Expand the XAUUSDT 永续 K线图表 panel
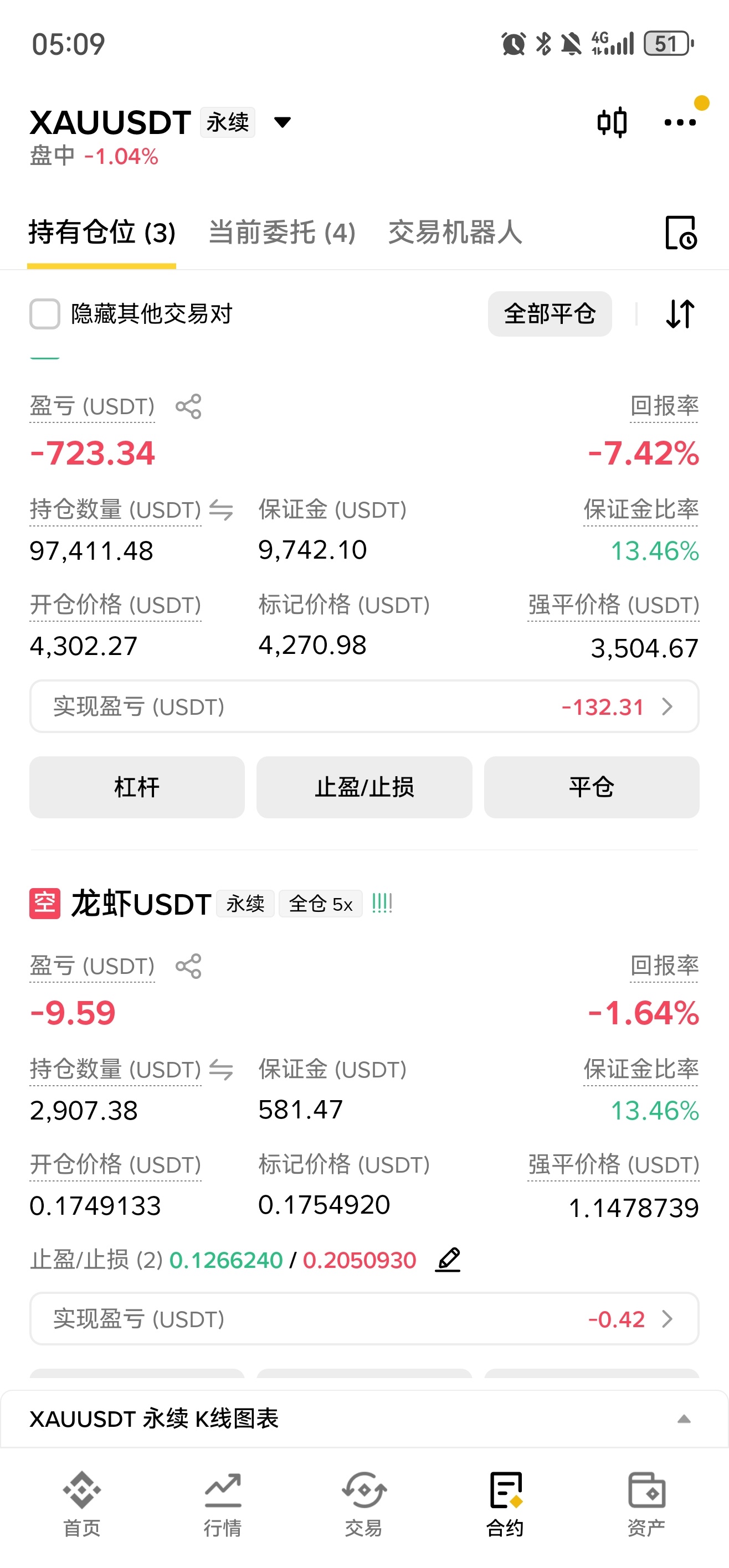 pyautogui.click(x=364, y=1419)
